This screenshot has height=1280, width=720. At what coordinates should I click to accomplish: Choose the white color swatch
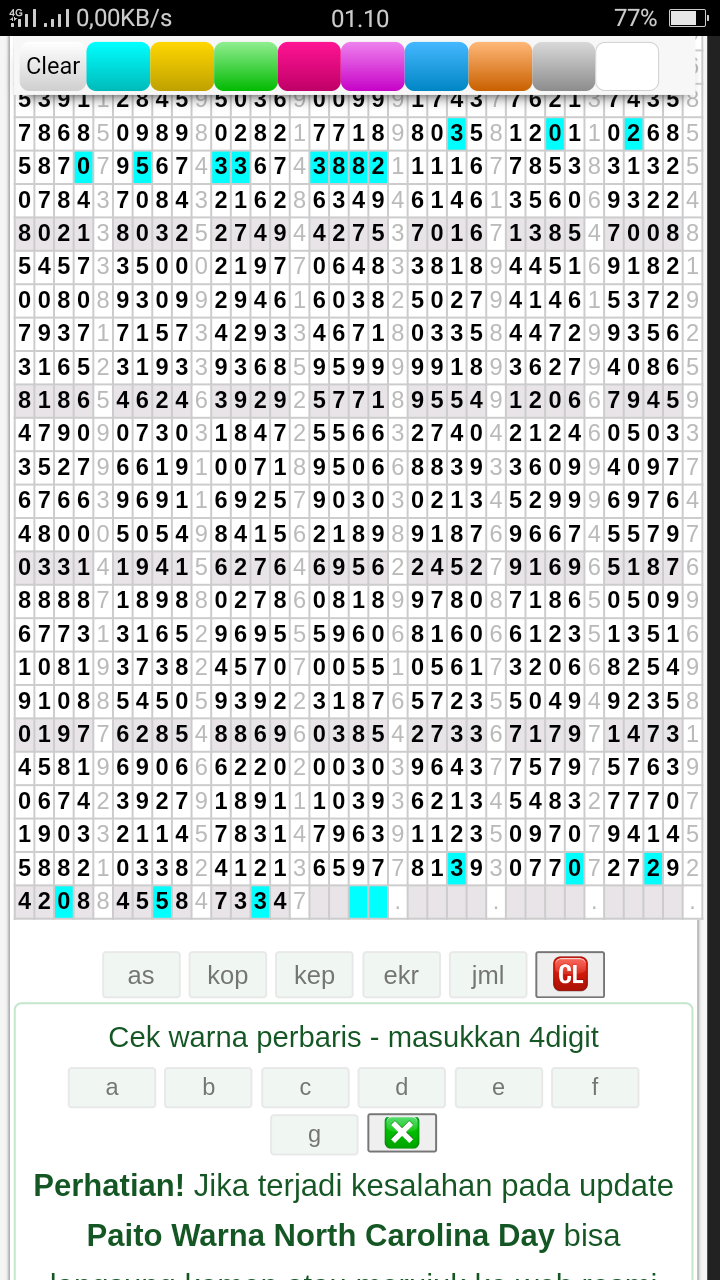click(x=628, y=66)
